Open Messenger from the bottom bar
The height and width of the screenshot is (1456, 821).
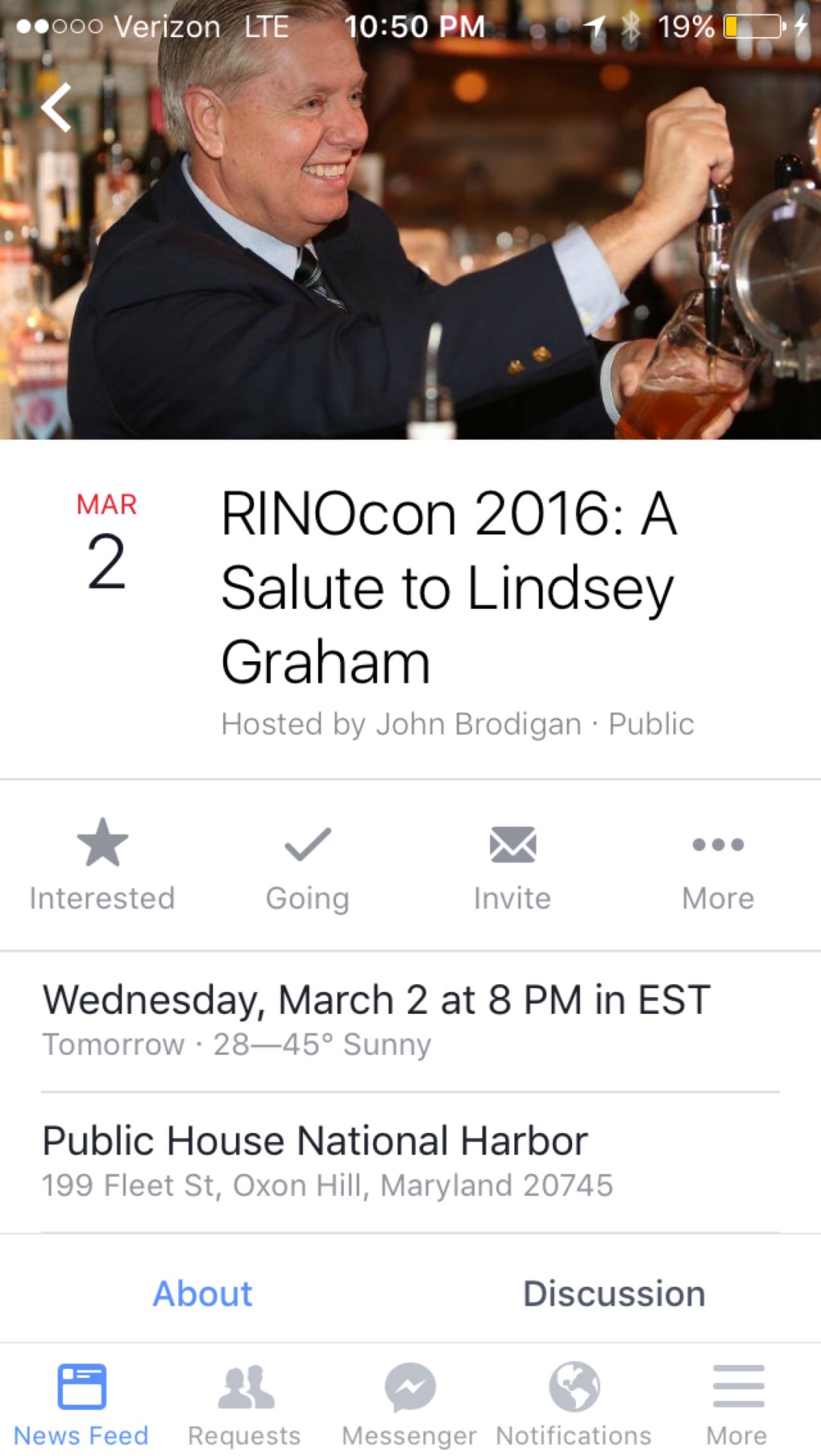(x=409, y=1404)
